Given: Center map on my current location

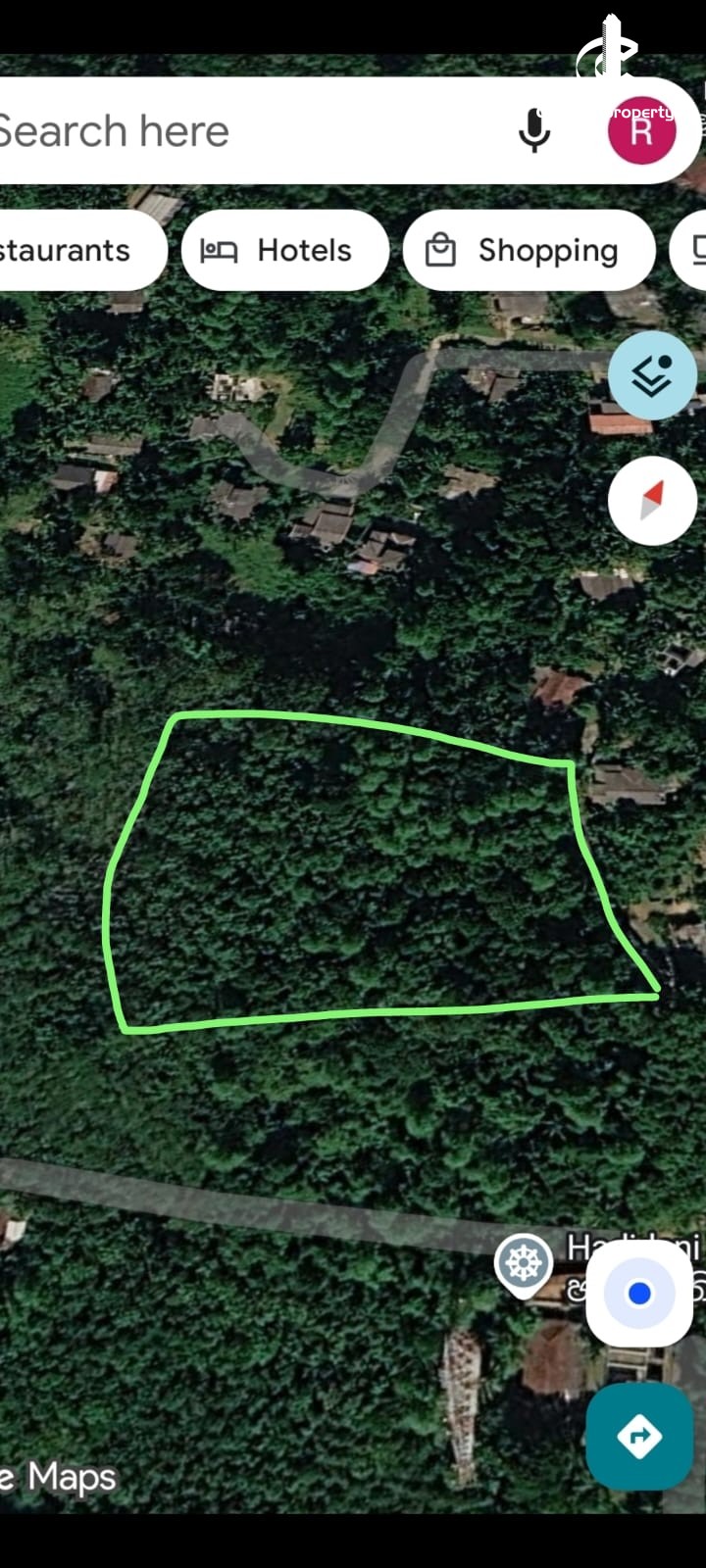Looking at the screenshot, I should pyautogui.click(x=639, y=1294).
